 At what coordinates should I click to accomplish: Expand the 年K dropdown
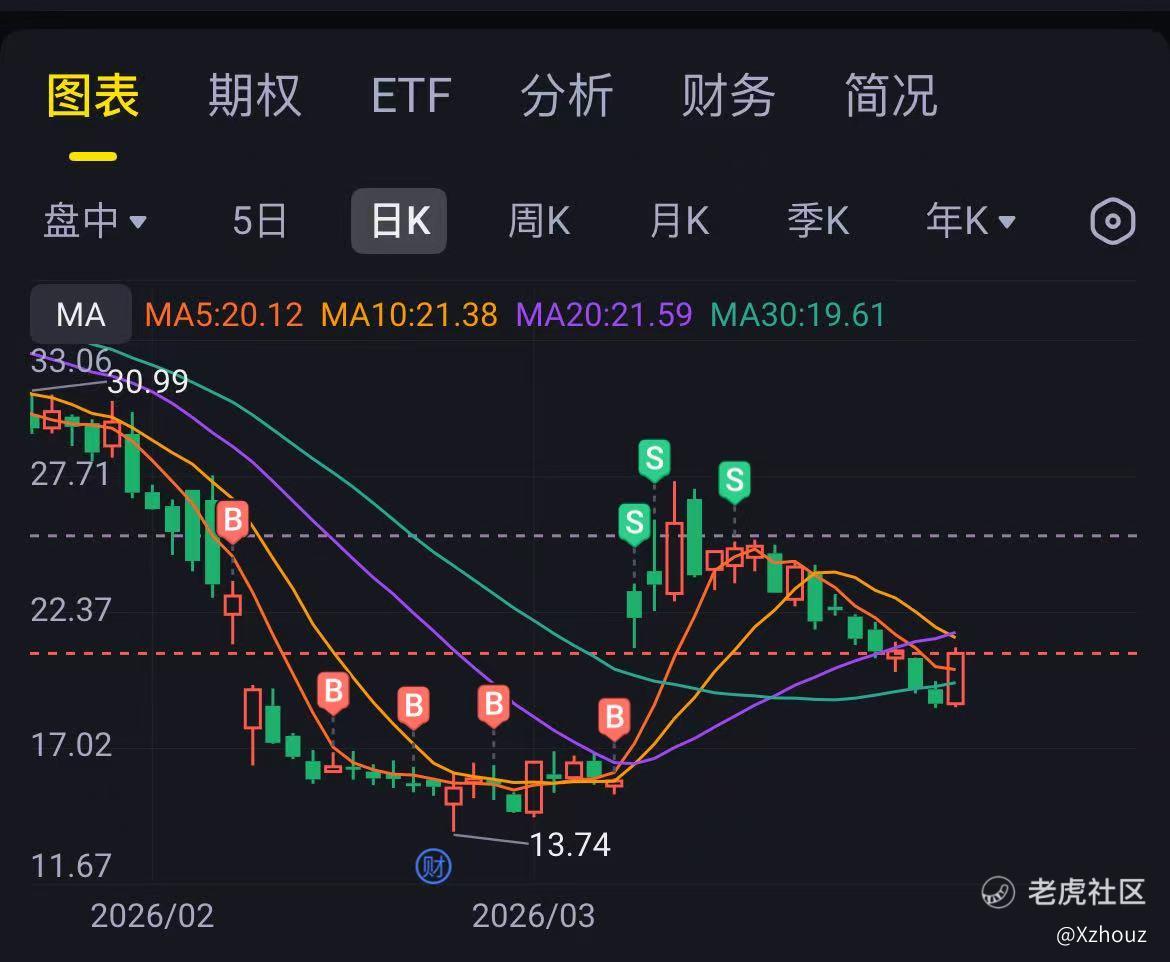pyautogui.click(x=970, y=221)
